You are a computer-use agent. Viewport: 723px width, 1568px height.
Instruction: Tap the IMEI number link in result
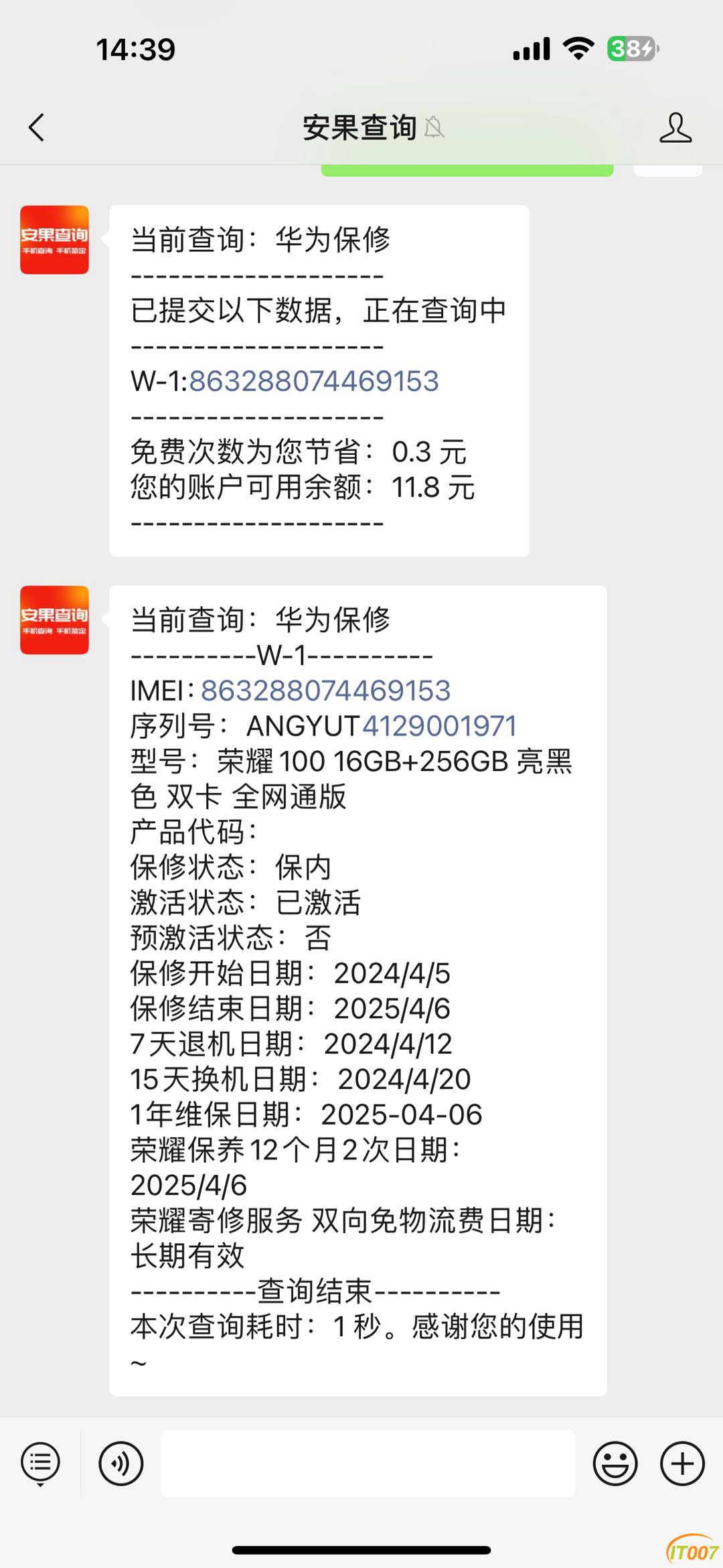point(325,691)
